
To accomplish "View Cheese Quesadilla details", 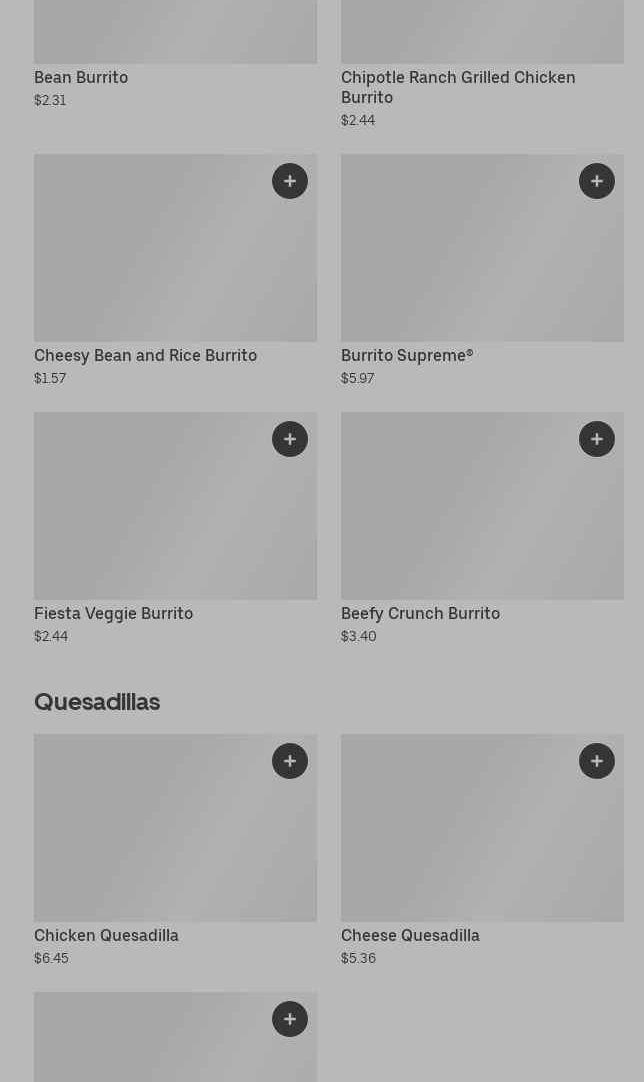I will pyautogui.click(x=410, y=936).
